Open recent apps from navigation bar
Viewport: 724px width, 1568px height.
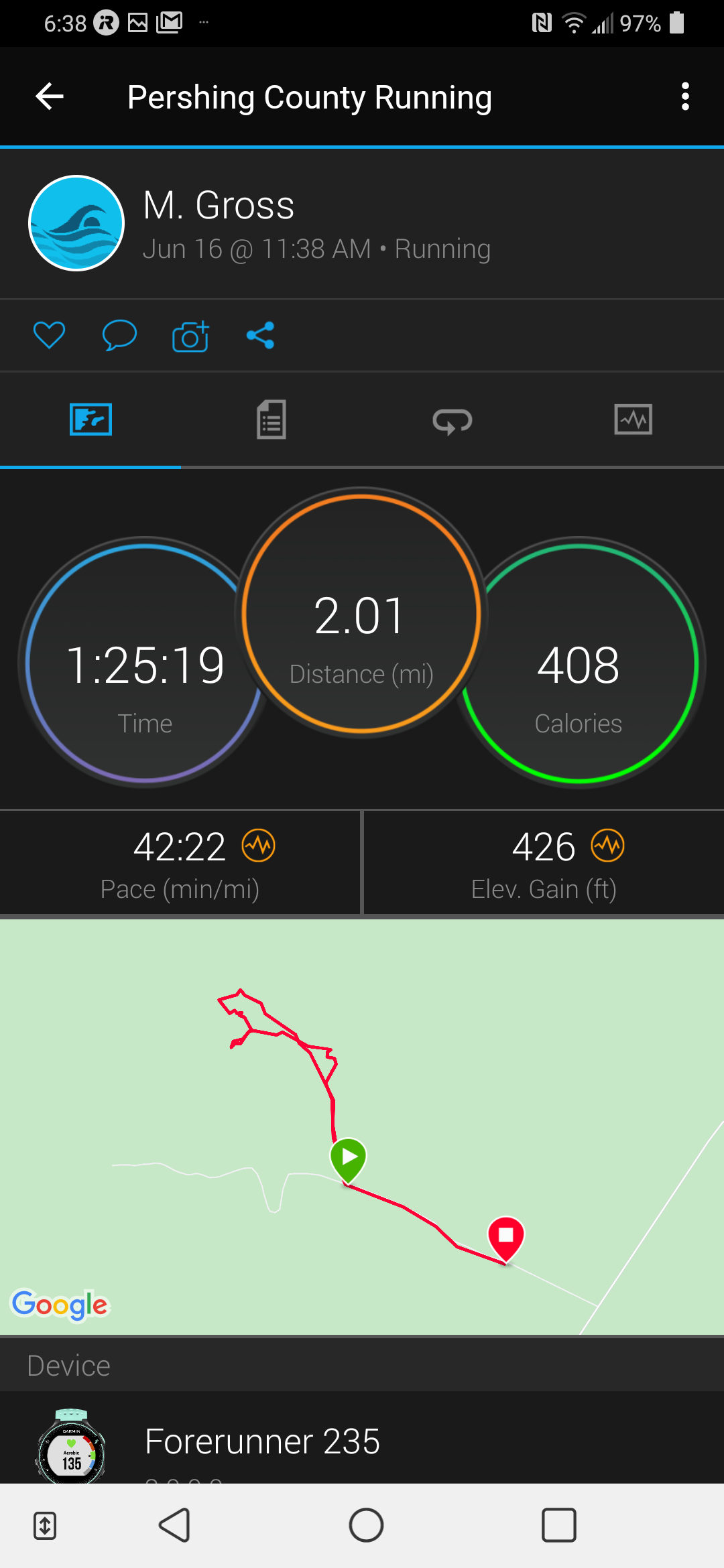tap(558, 1526)
